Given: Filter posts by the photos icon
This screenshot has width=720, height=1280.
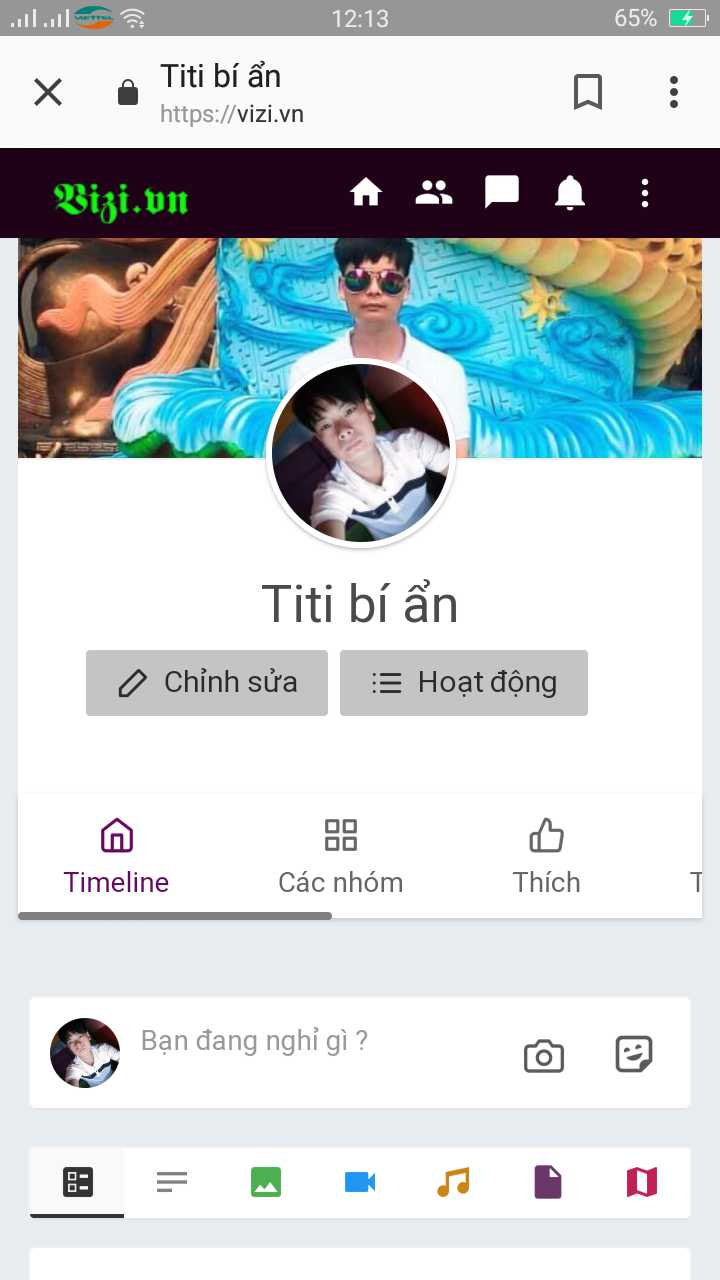Looking at the screenshot, I should tap(266, 1183).
